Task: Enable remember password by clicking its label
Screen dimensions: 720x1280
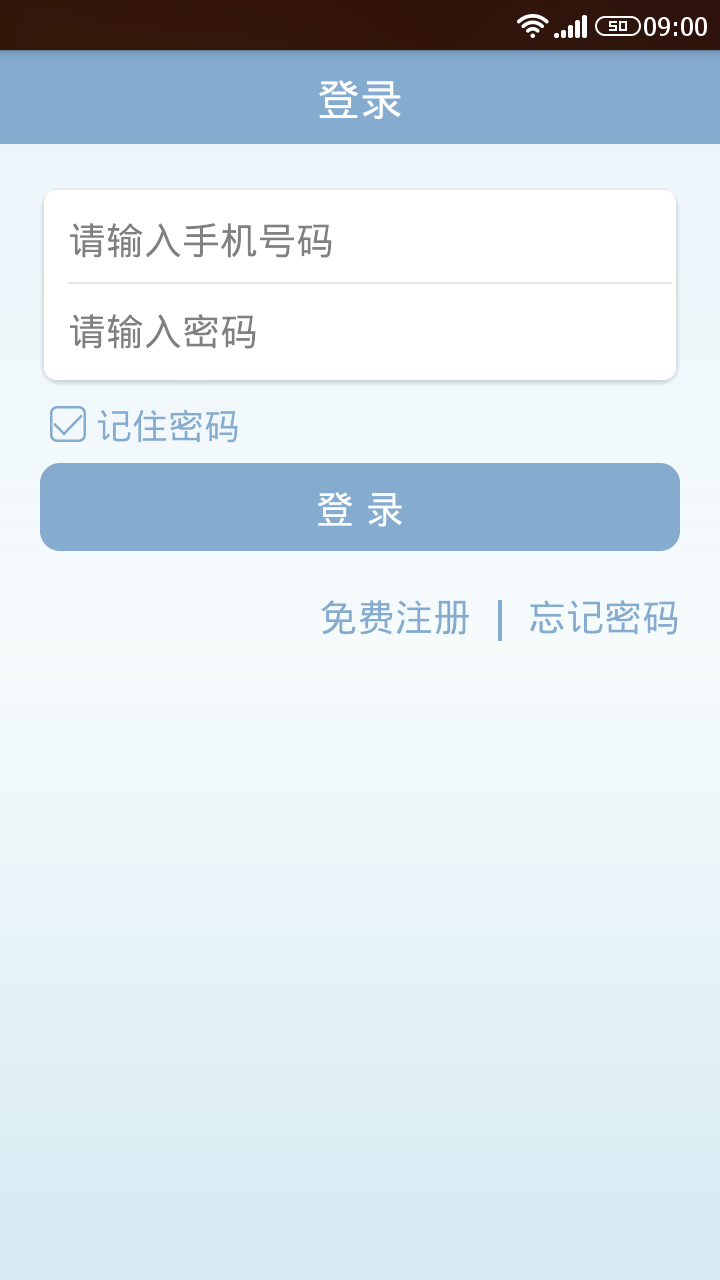Action: (x=168, y=426)
